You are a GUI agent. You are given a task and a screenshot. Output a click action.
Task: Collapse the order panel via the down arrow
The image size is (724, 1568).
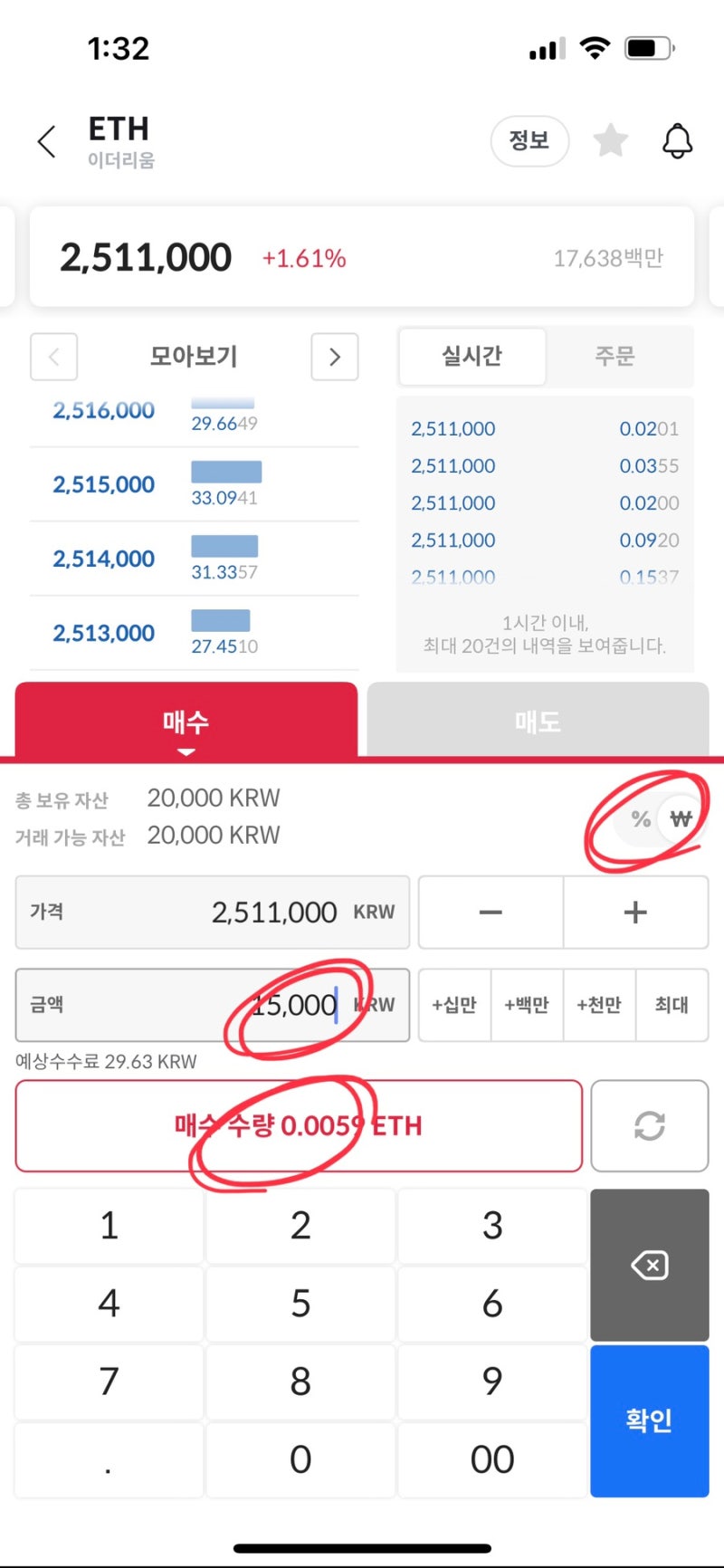click(x=186, y=752)
